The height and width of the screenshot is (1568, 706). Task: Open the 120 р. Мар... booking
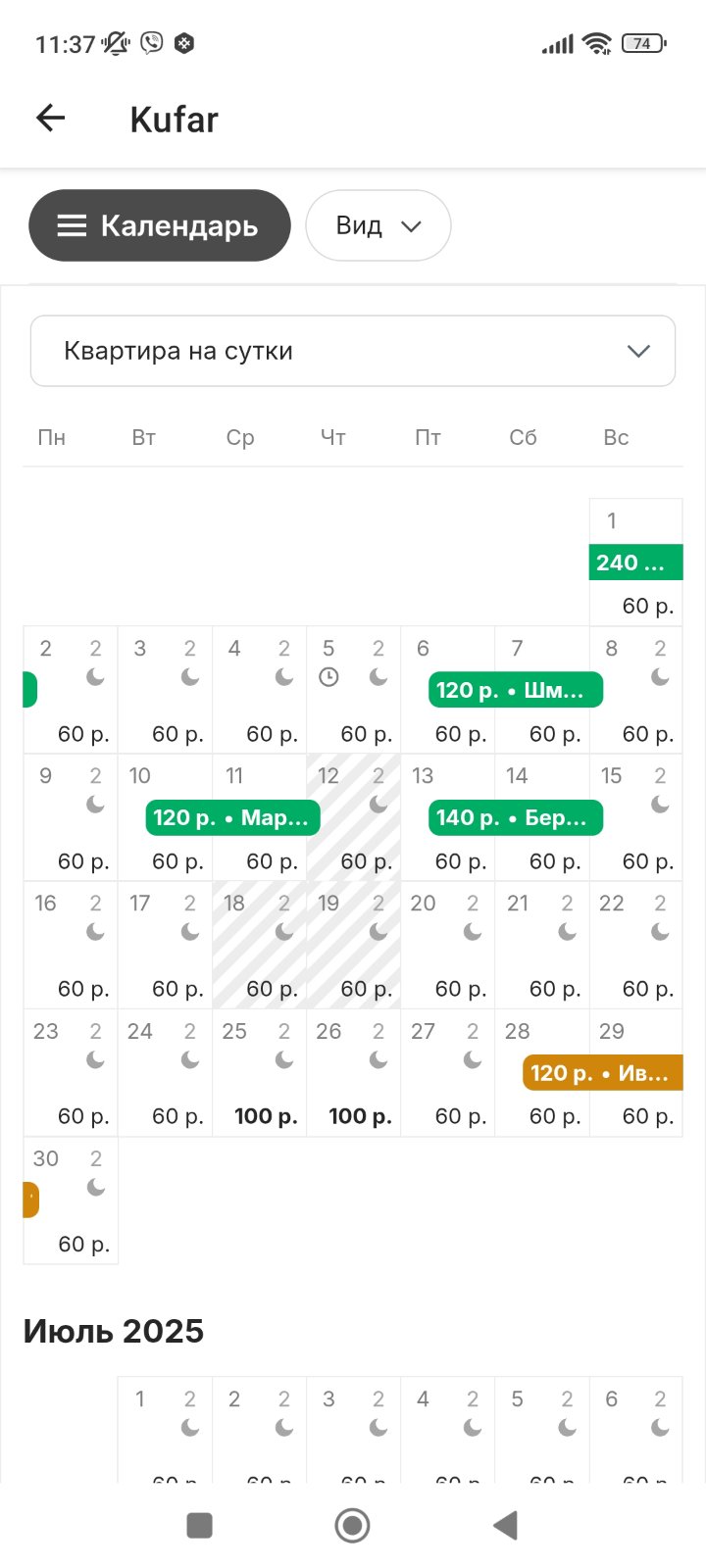pyautogui.click(x=232, y=817)
